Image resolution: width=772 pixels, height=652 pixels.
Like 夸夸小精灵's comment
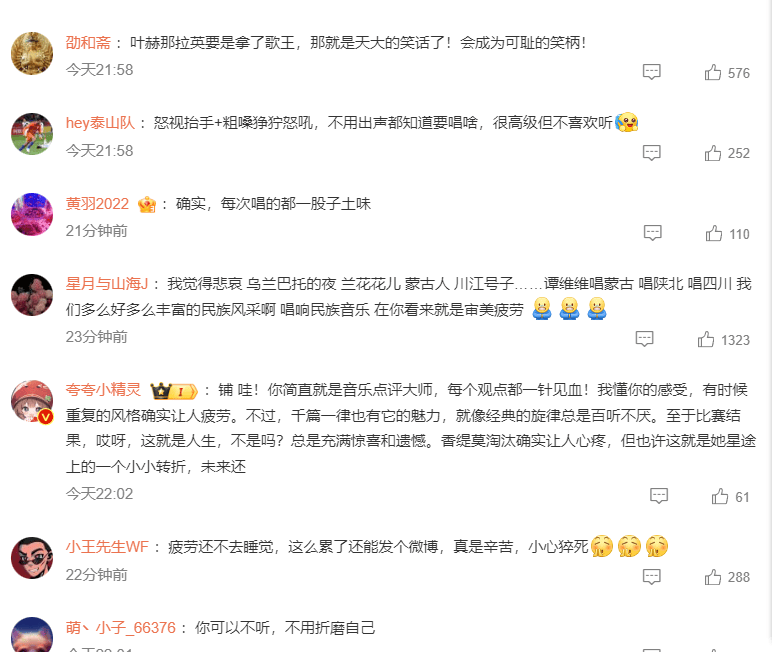coord(720,496)
